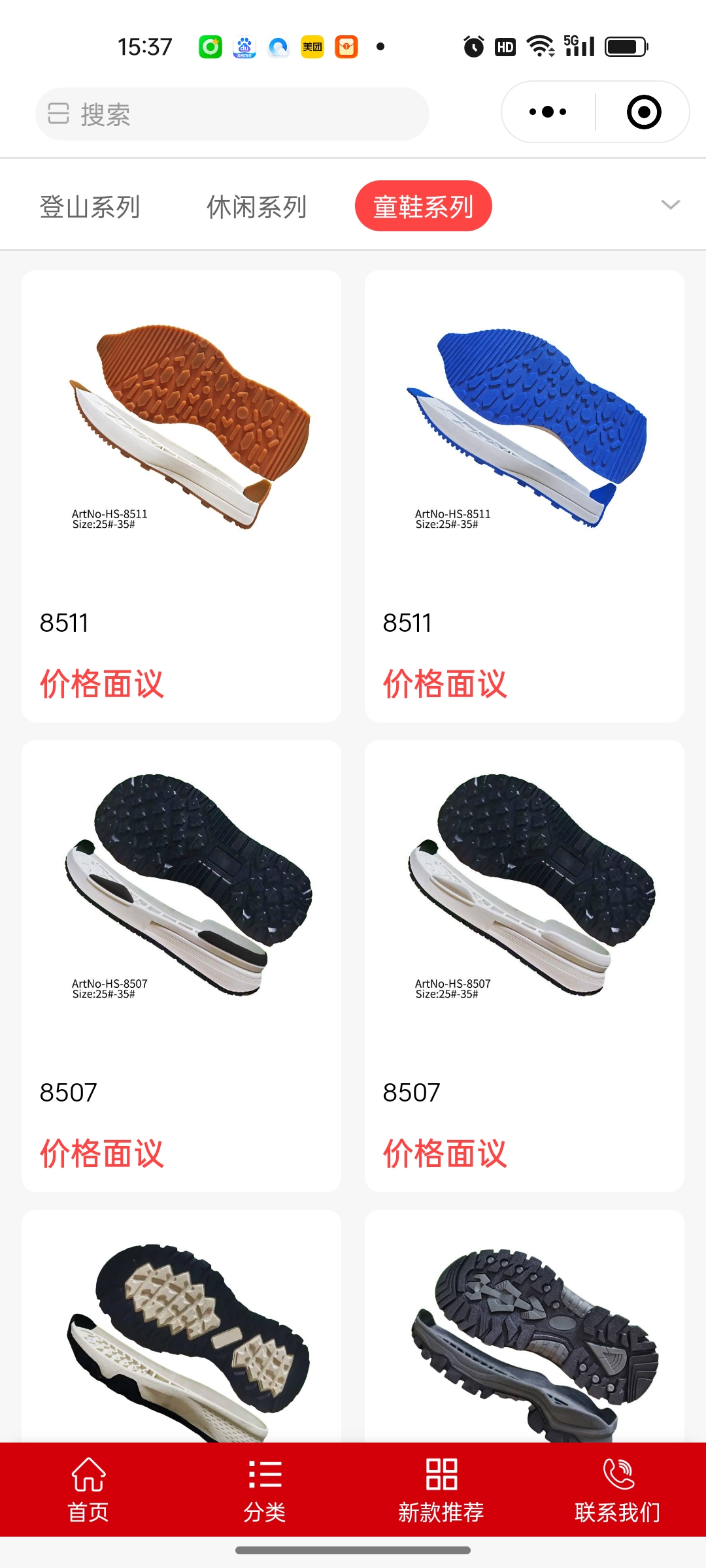Open the 8507 card with black heel insert
The width and height of the screenshot is (706, 1568).
click(x=181, y=966)
